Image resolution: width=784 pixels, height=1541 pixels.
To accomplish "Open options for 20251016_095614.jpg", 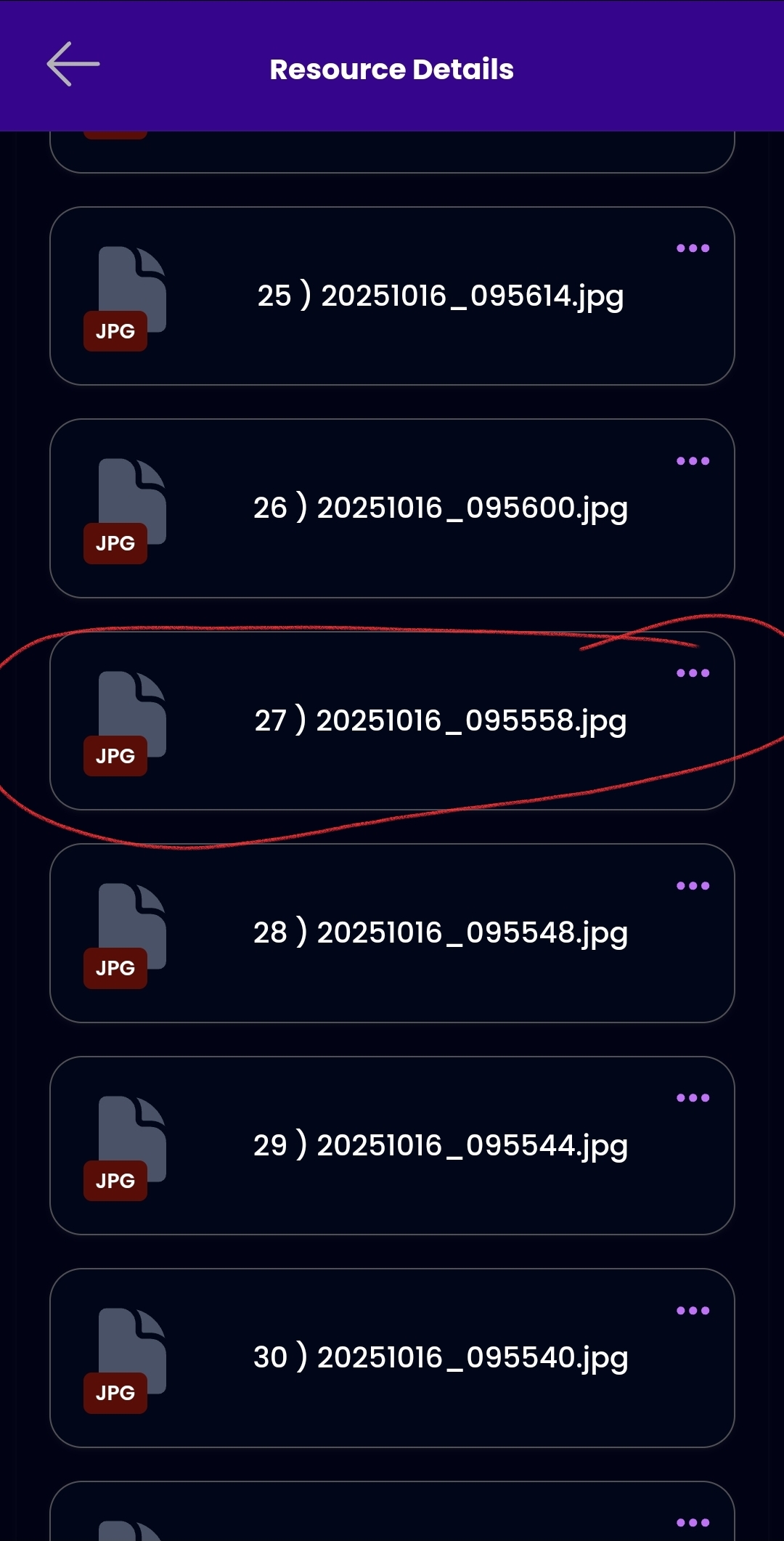I will 693,248.
